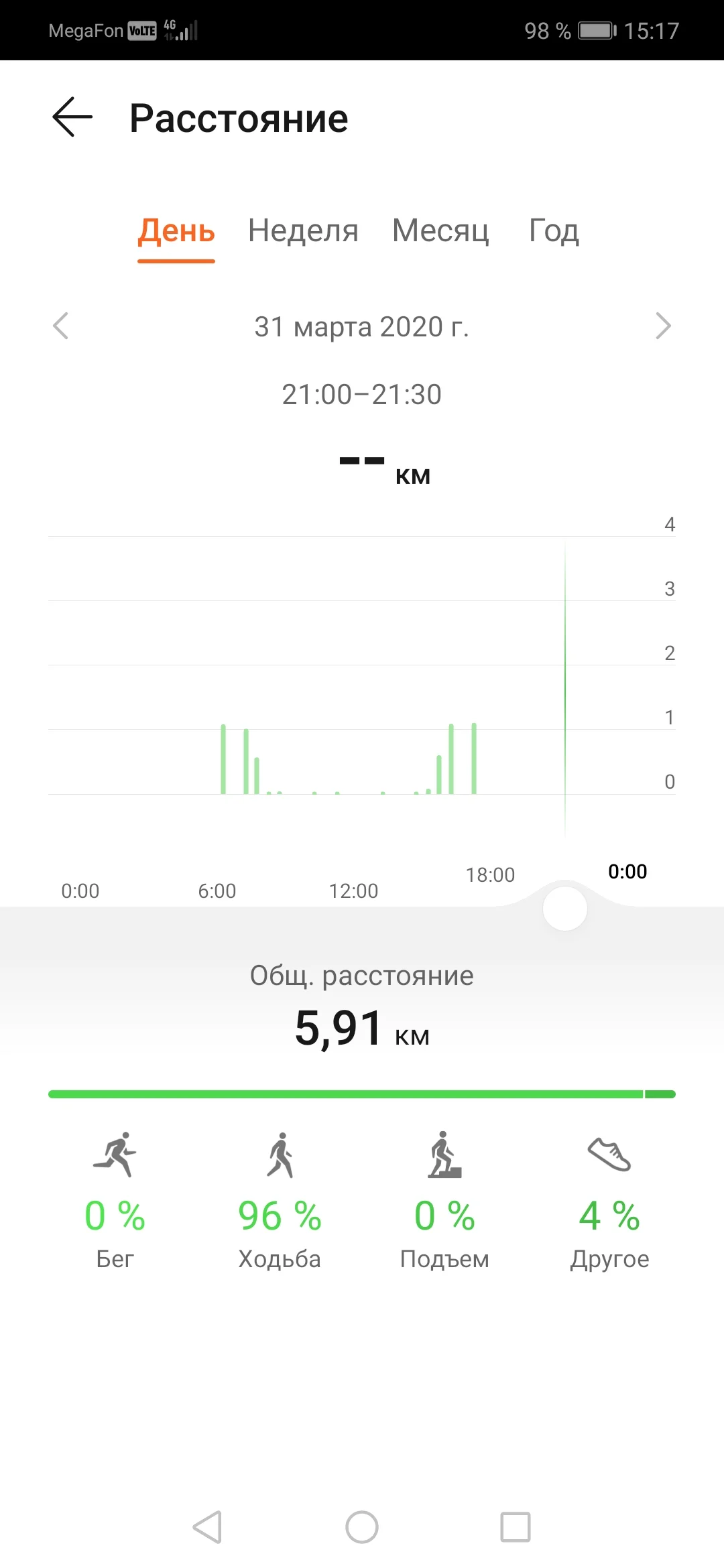Viewport: 724px width, 1568px height.
Task: Go back from the Расстояние screen
Action: (72, 117)
